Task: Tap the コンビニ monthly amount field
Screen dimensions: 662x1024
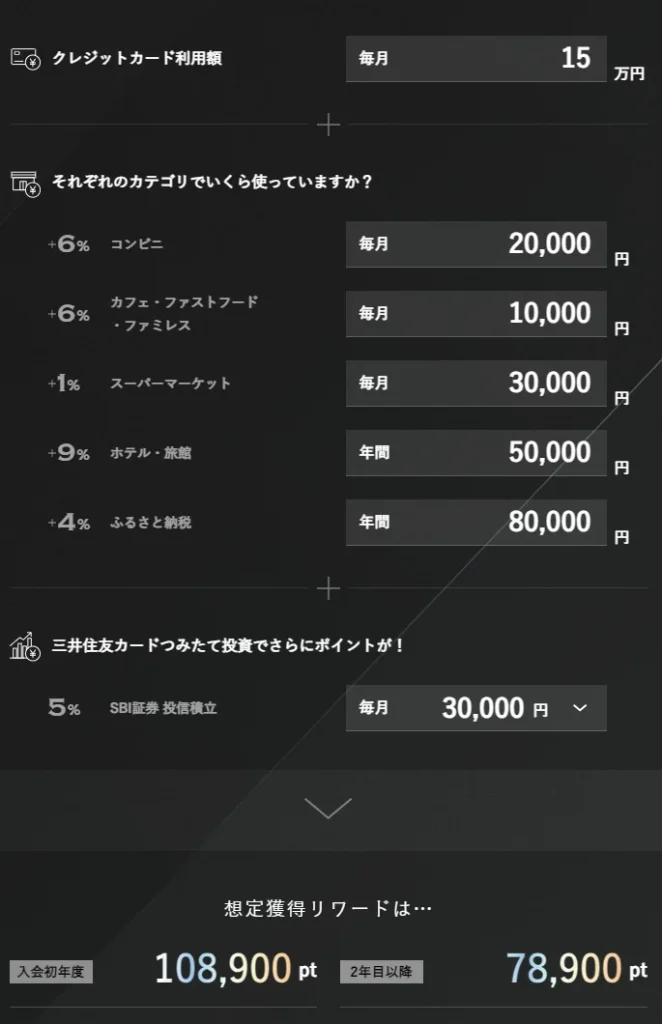Action: pyautogui.click(x=476, y=244)
